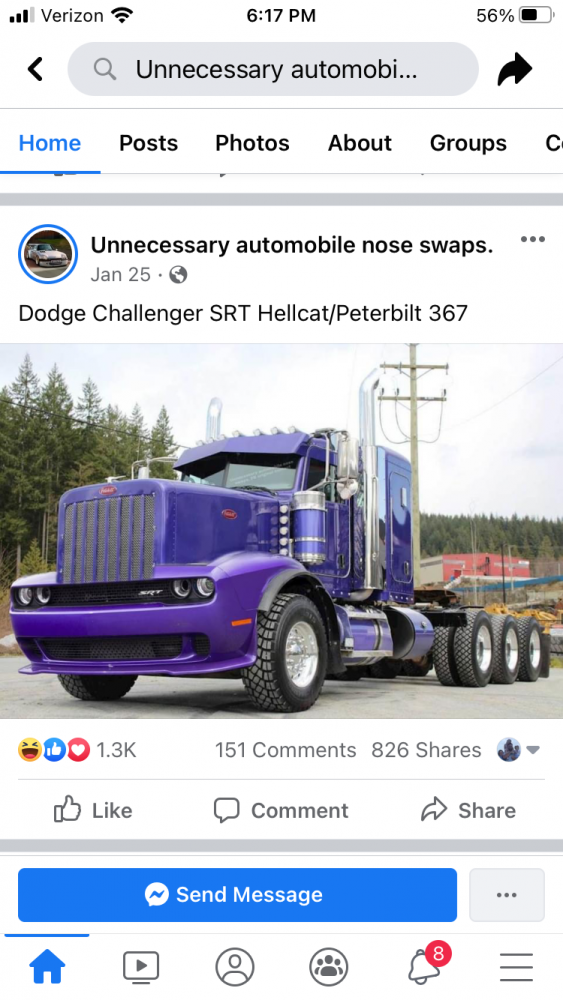Go back with the top-left arrow
This screenshot has height=1000, width=563.
coord(36,69)
